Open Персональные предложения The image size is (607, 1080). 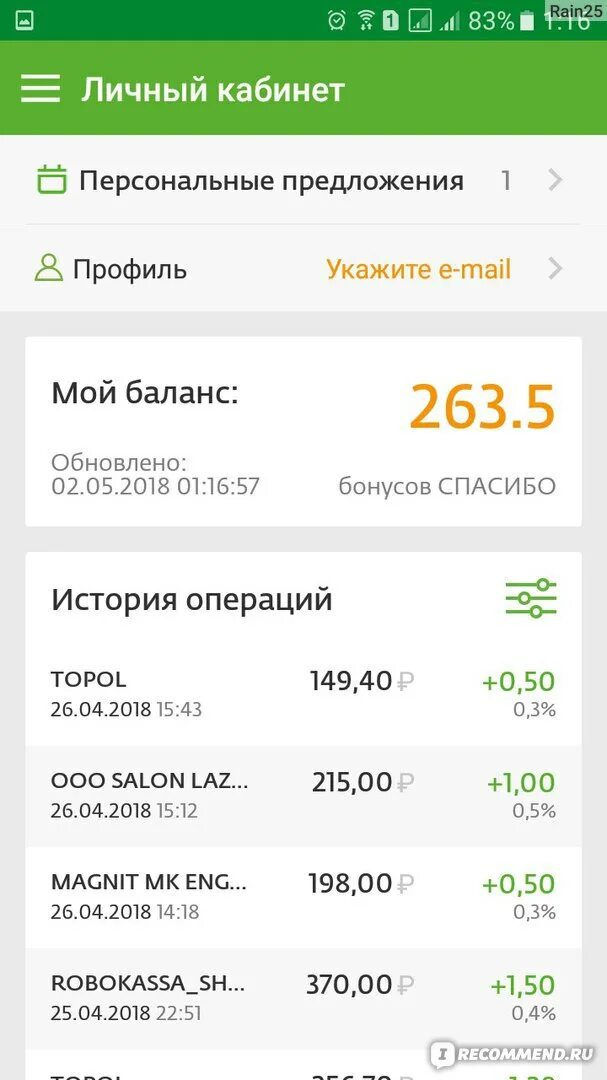click(x=300, y=181)
